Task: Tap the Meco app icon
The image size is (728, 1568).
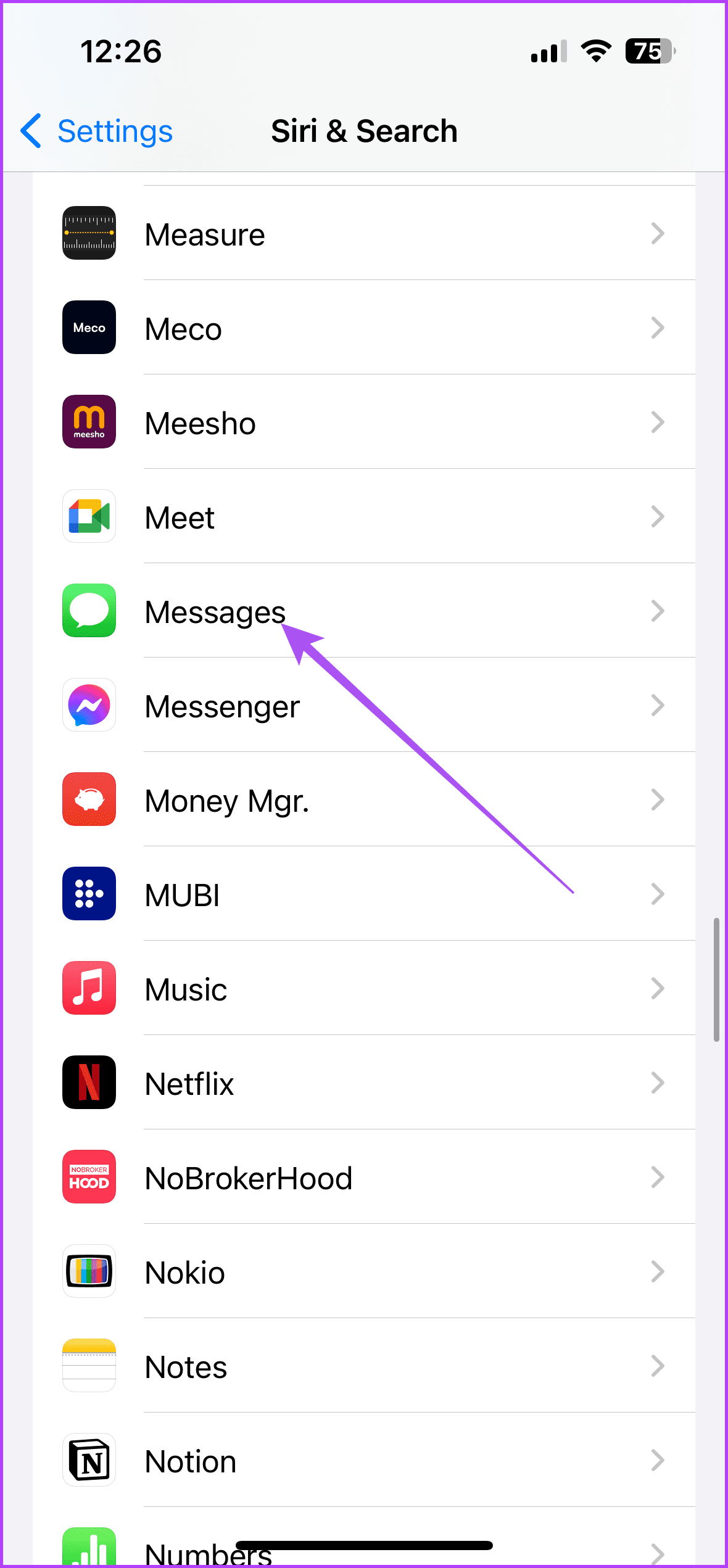Action: pyautogui.click(x=89, y=328)
